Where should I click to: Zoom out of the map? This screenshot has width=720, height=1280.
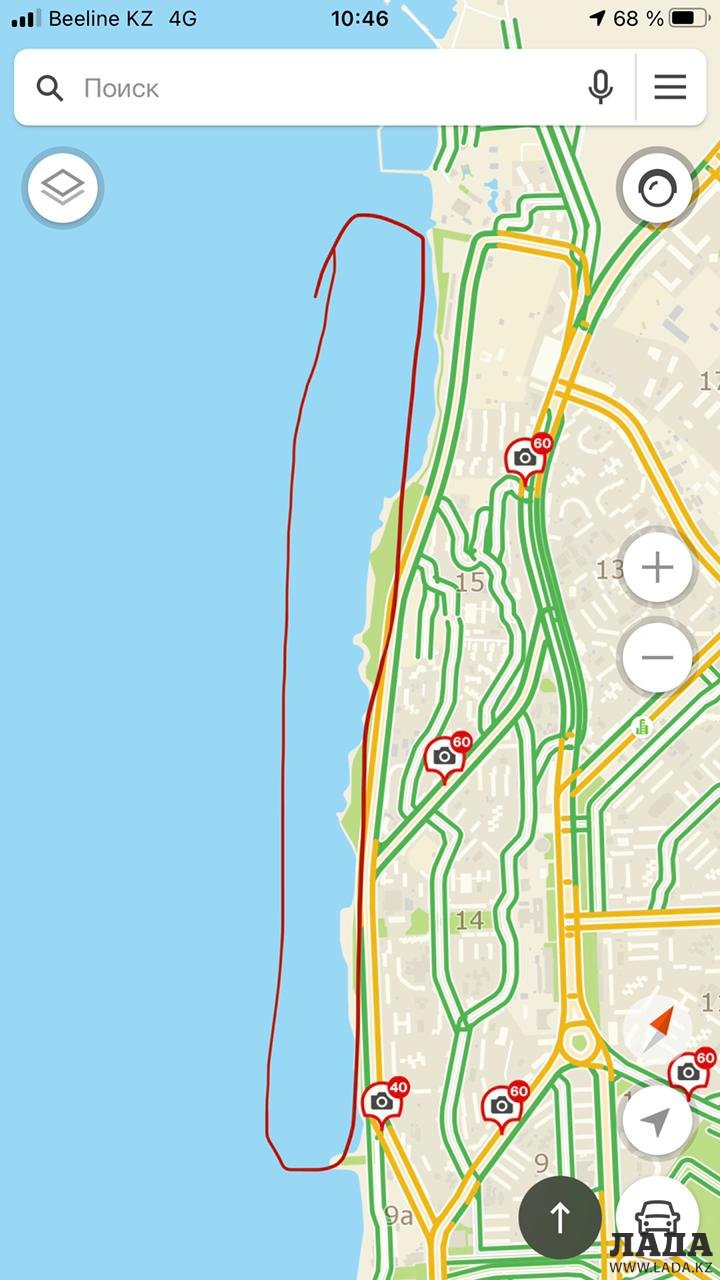pos(657,657)
